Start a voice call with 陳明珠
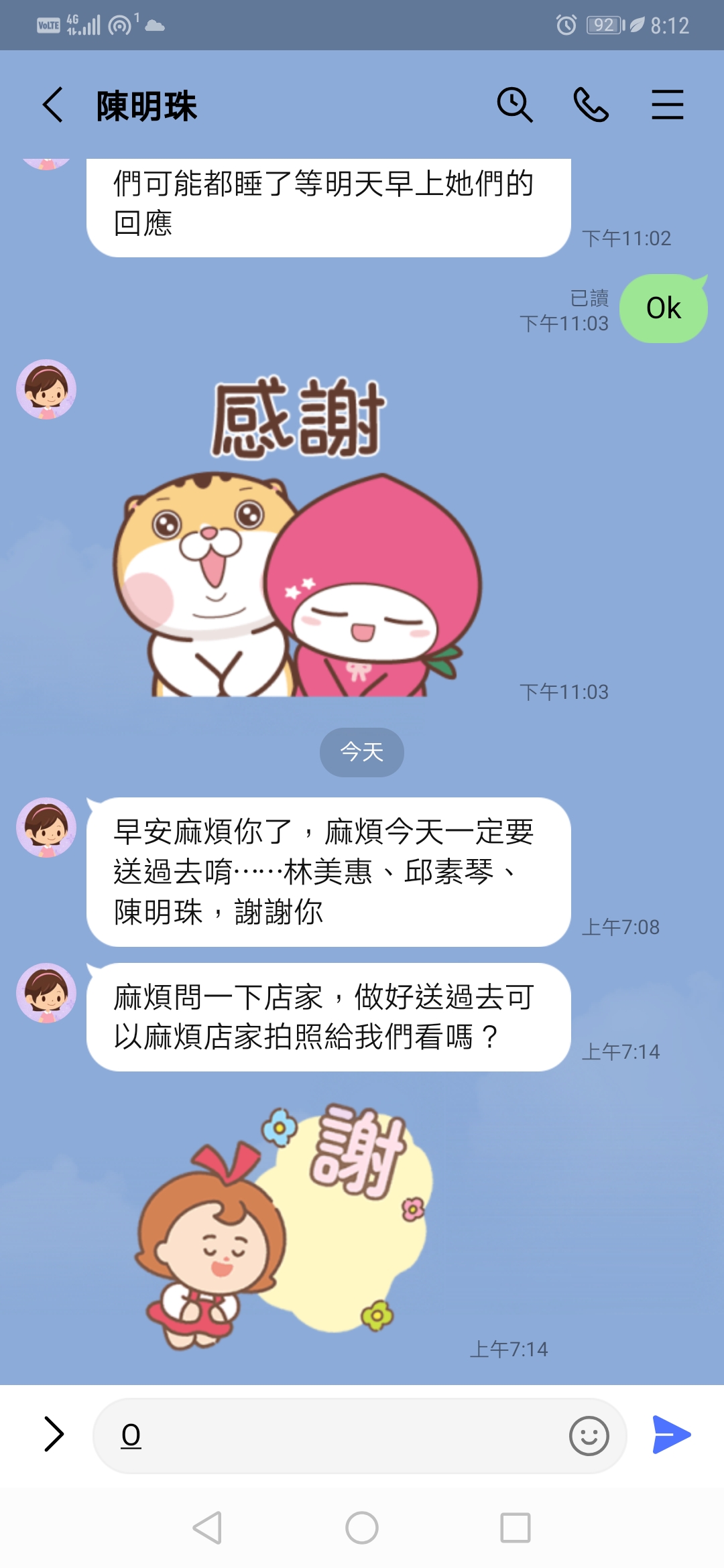Image resolution: width=724 pixels, height=1568 pixels. coord(591,105)
